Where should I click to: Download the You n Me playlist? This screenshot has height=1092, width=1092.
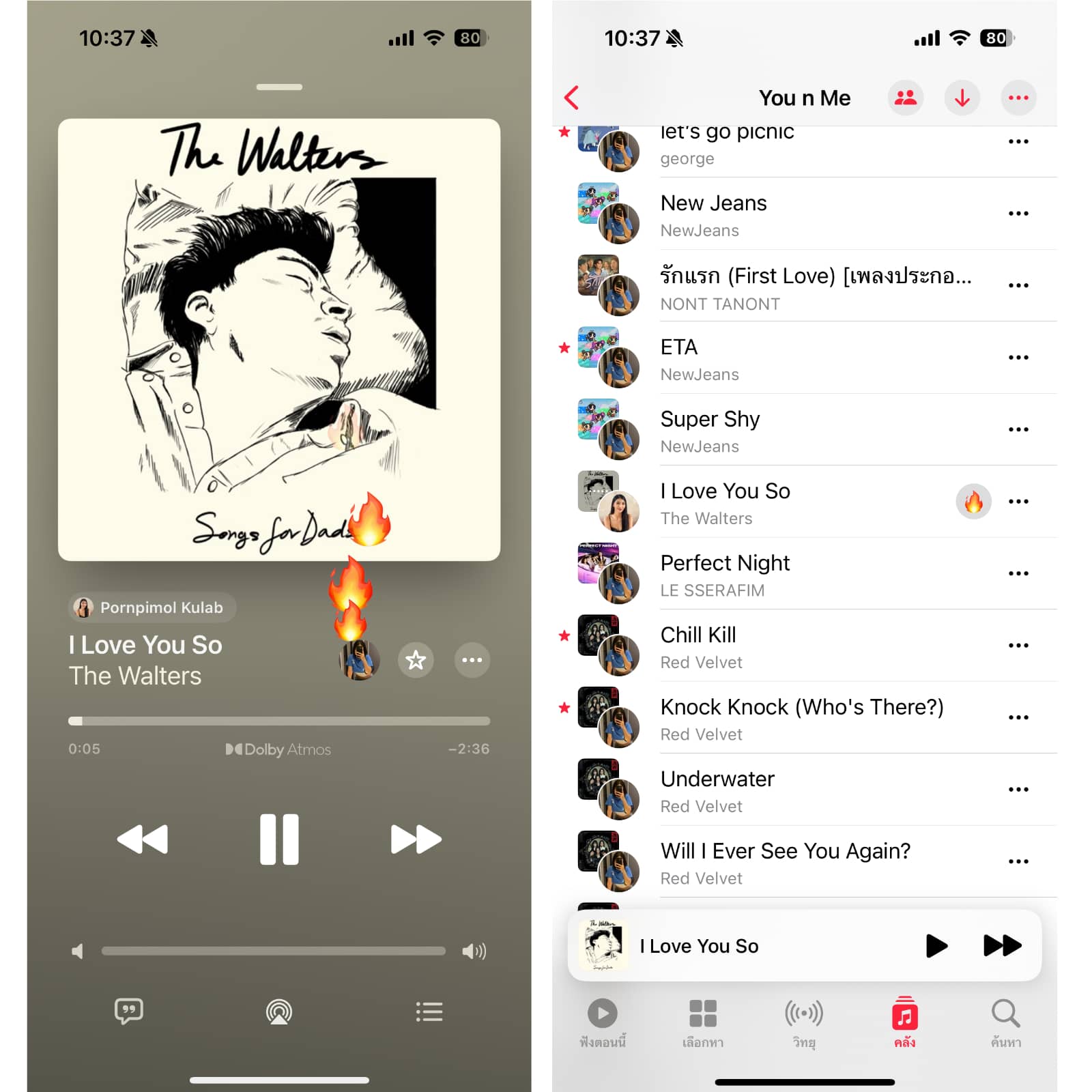962,98
